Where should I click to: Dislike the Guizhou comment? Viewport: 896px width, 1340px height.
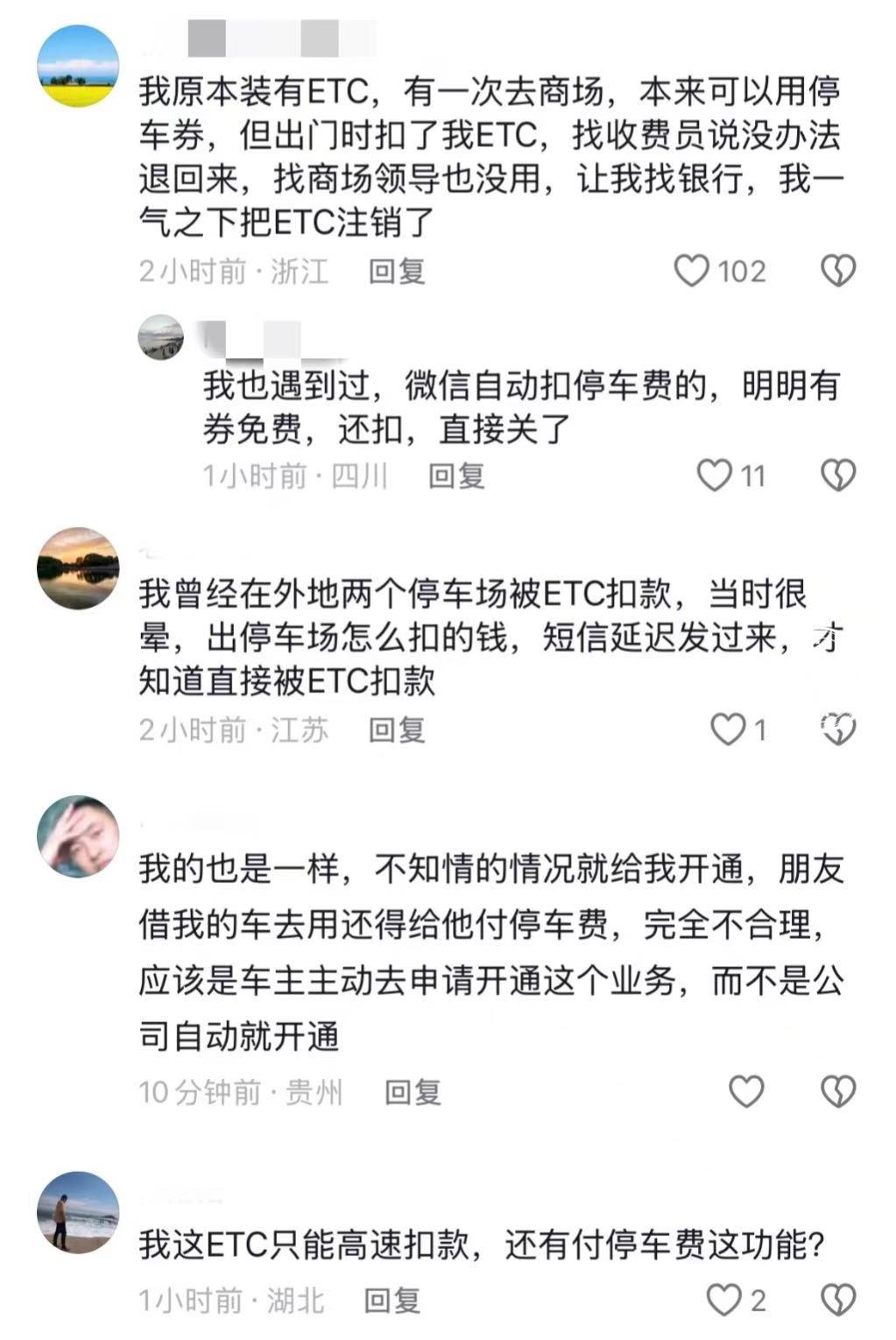[x=837, y=1091]
